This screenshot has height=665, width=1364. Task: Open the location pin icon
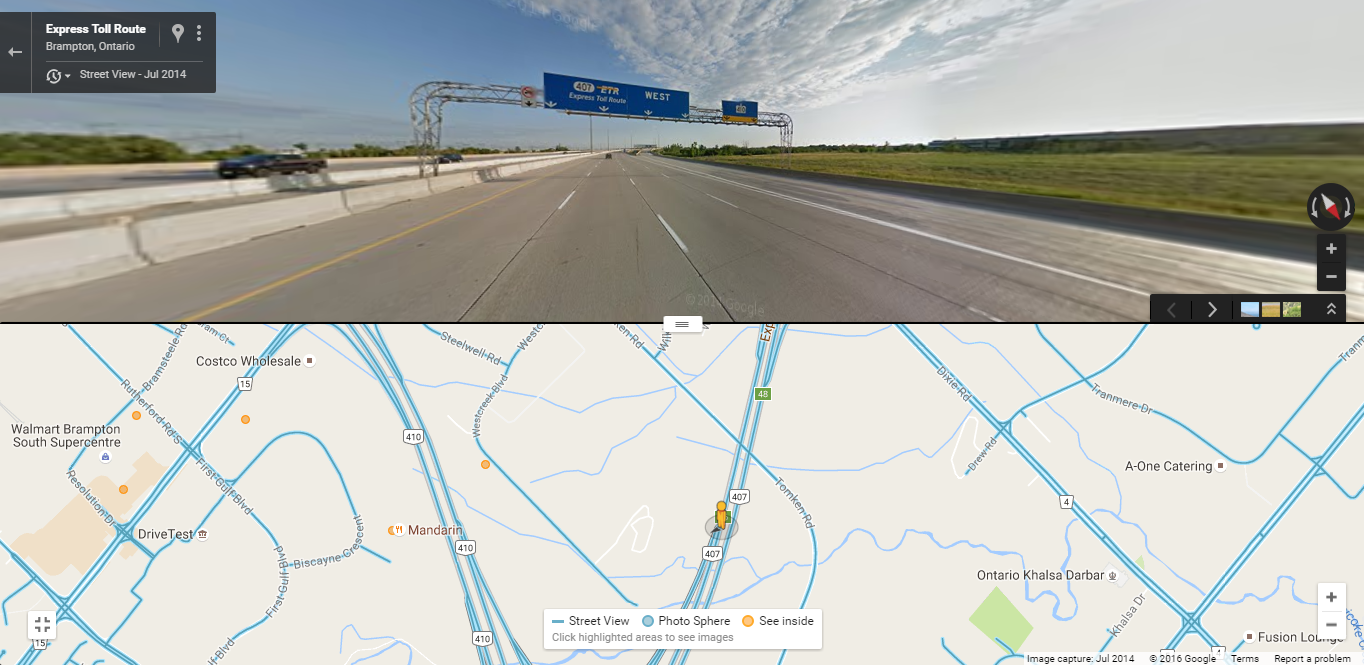click(178, 33)
